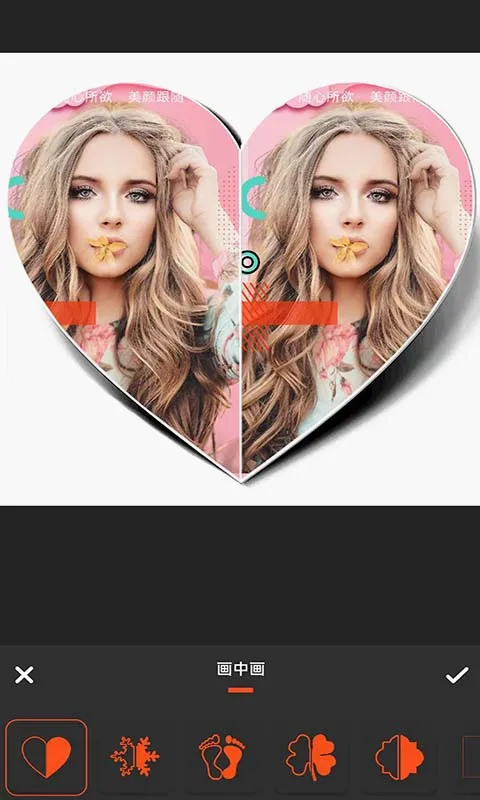The height and width of the screenshot is (800, 480).
Task: Pick the footprints template
Action: coord(222,757)
